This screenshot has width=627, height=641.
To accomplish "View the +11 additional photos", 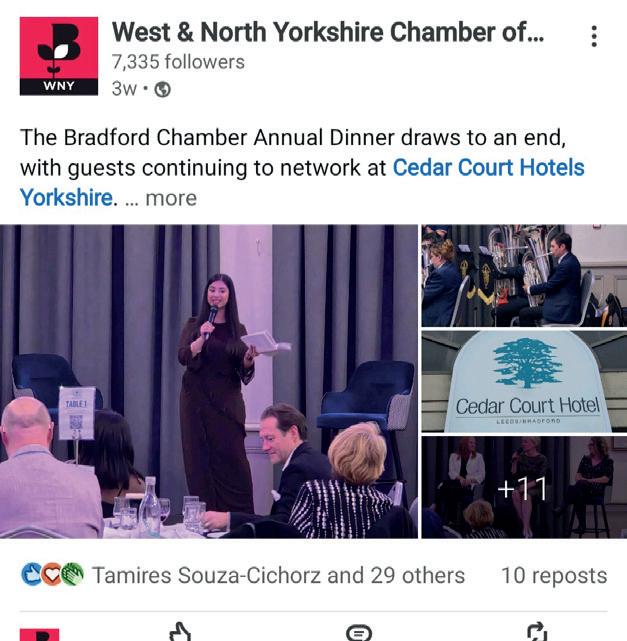I will click(524, 487).
